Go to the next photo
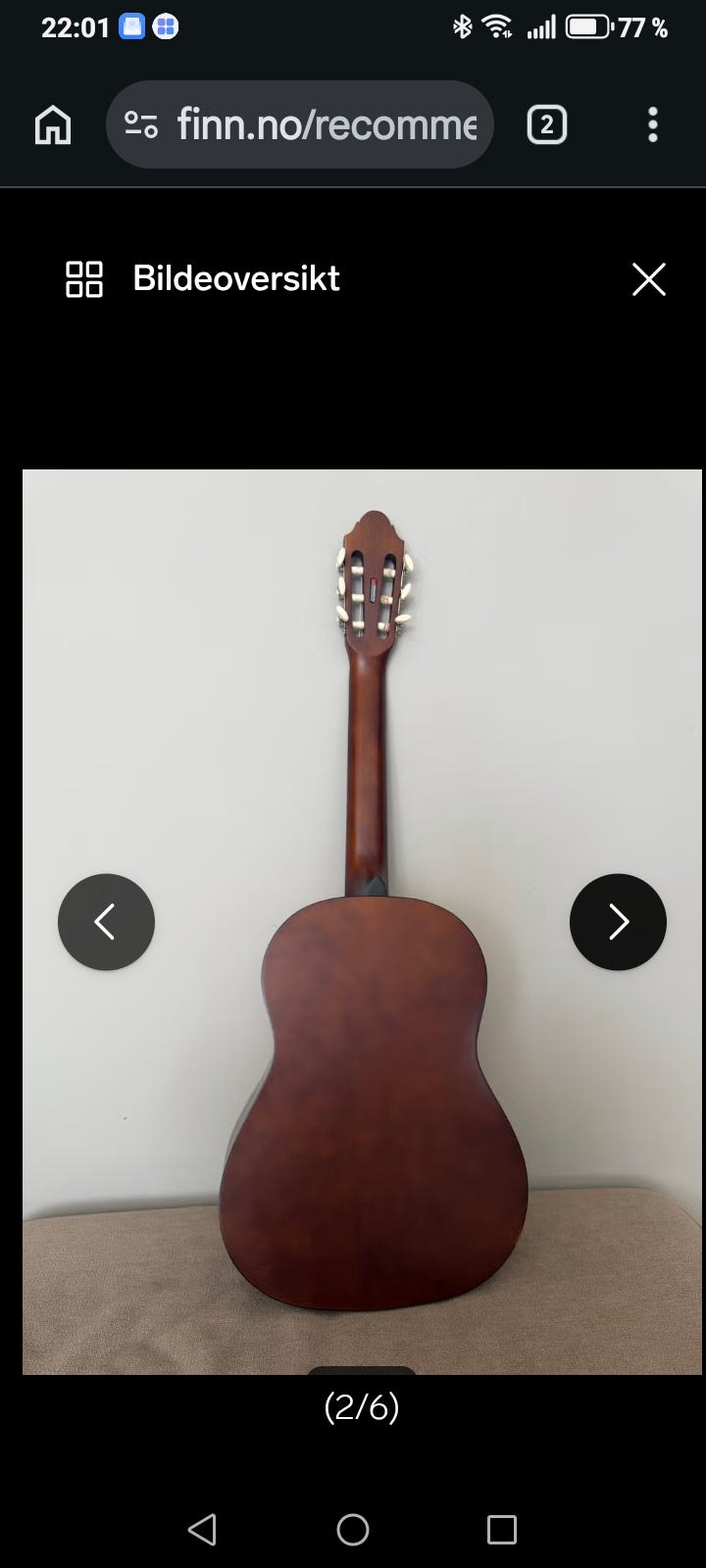 618,922
